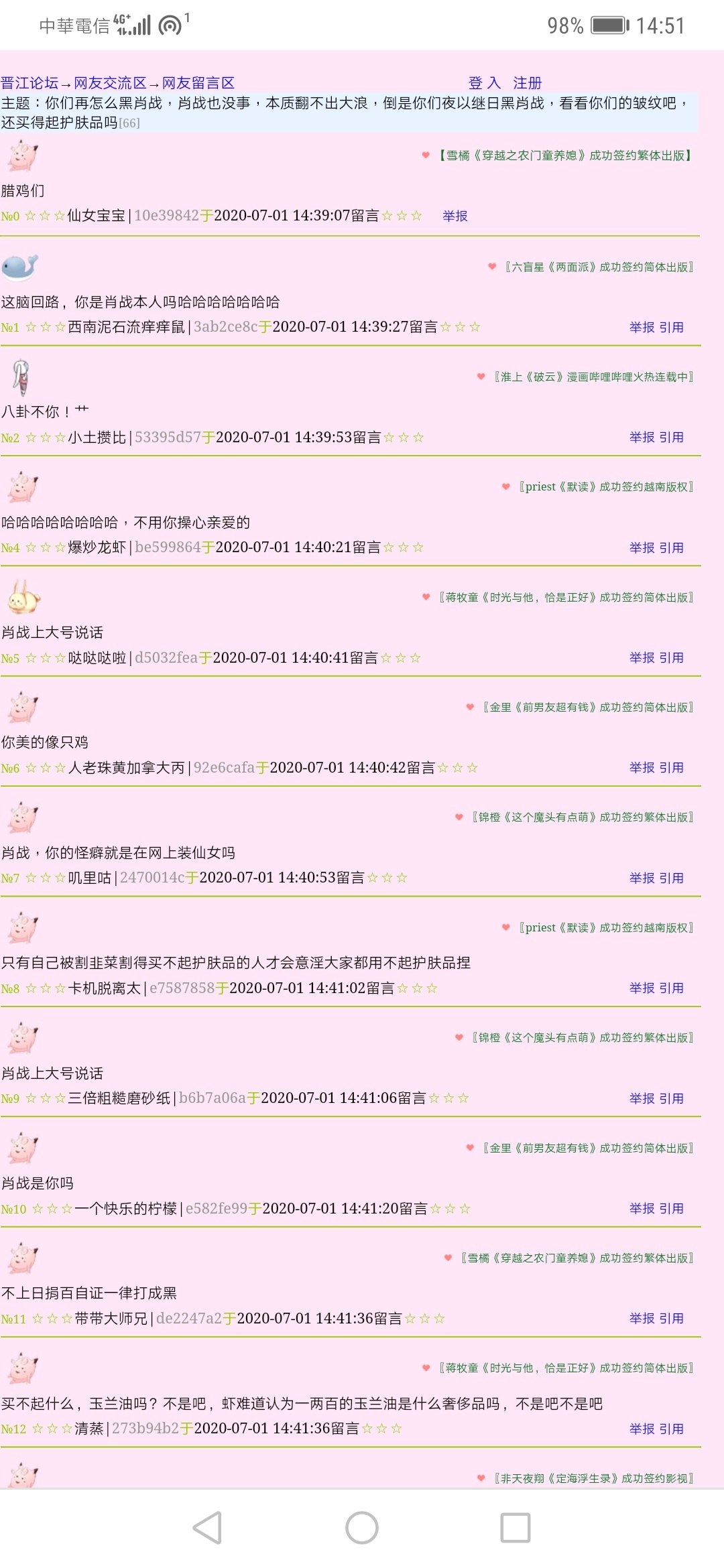Screen dimensions: 724x1568
Task: Report post №12 by 清蒸
Action: (x=642, y=1429)
